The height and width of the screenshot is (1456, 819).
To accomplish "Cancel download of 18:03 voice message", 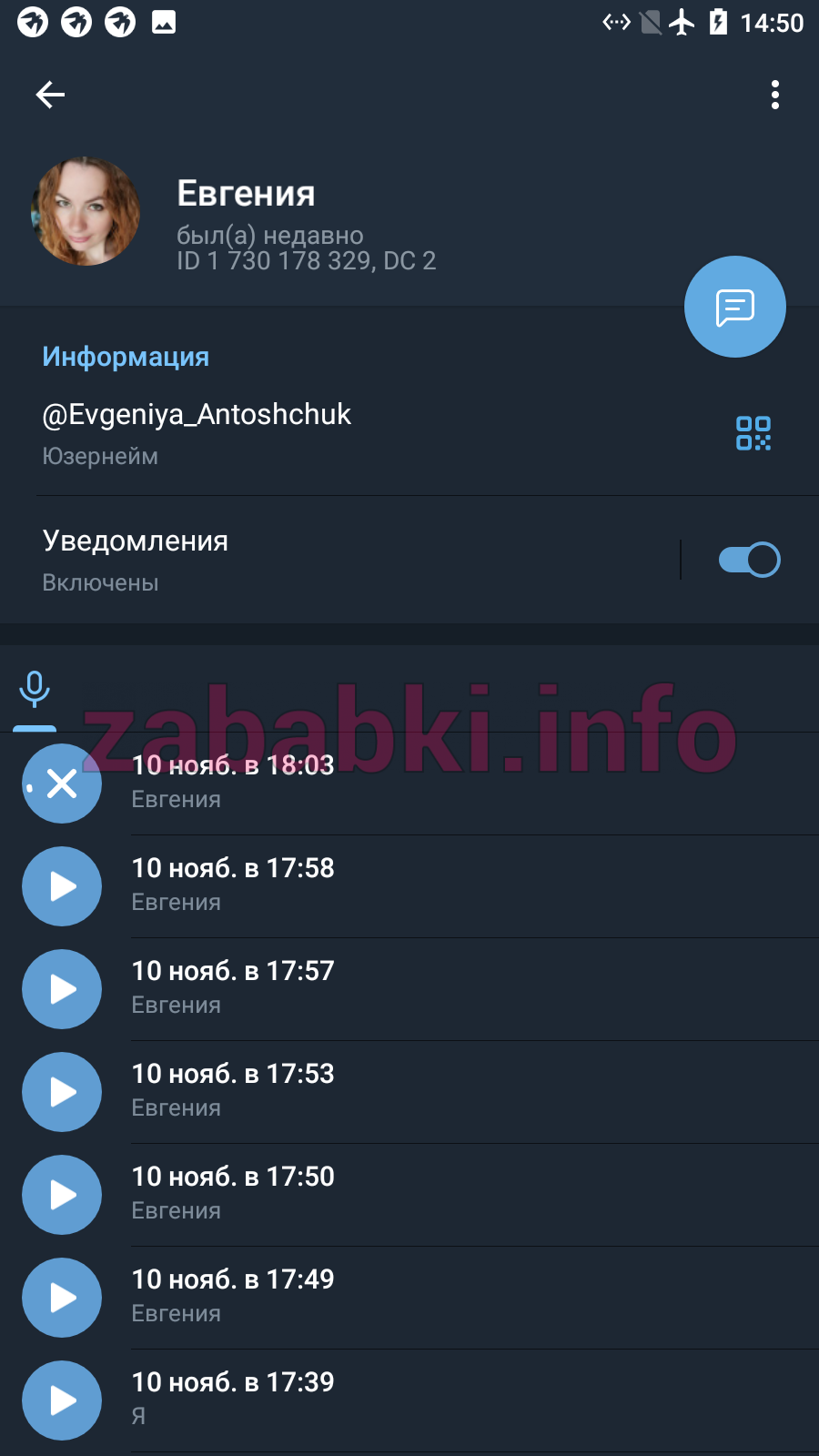I will 62,784.
